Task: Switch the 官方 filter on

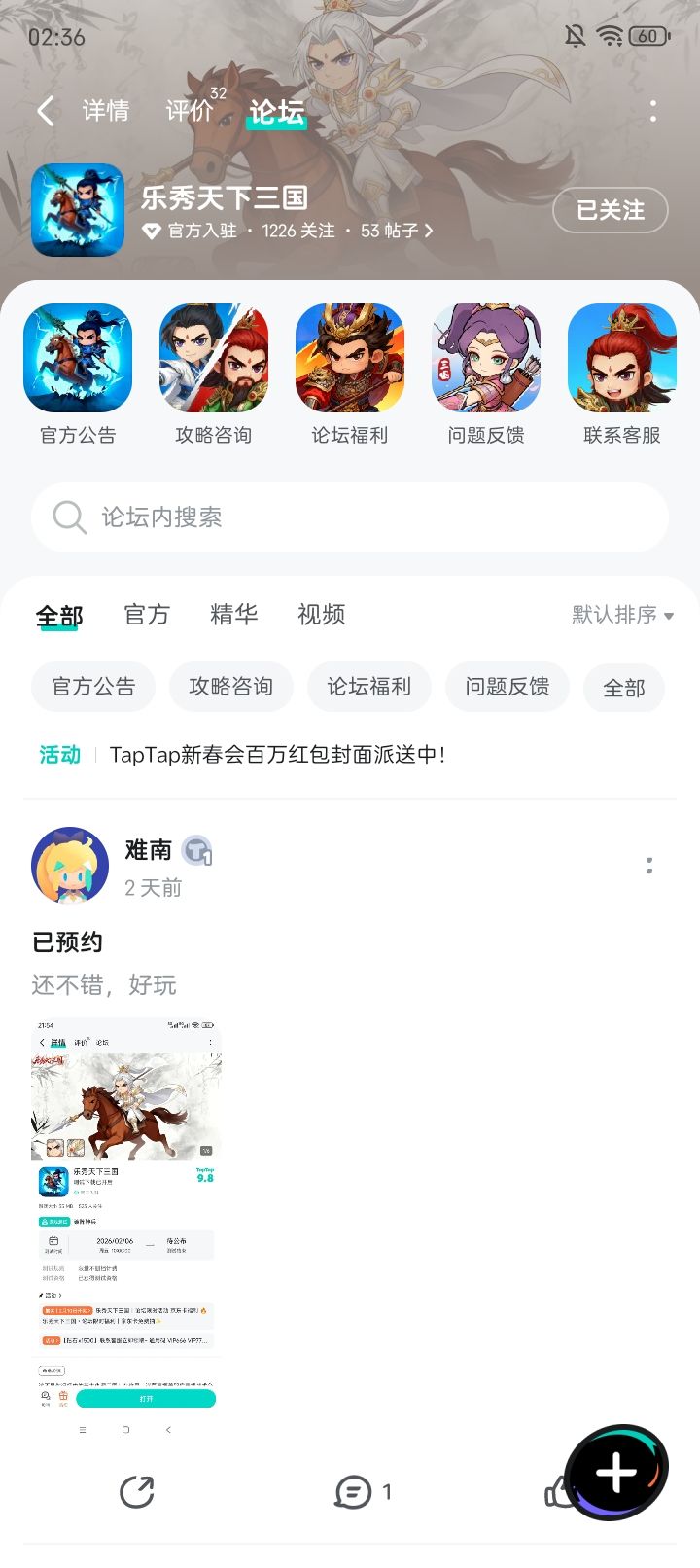Action: click(146, 615)
